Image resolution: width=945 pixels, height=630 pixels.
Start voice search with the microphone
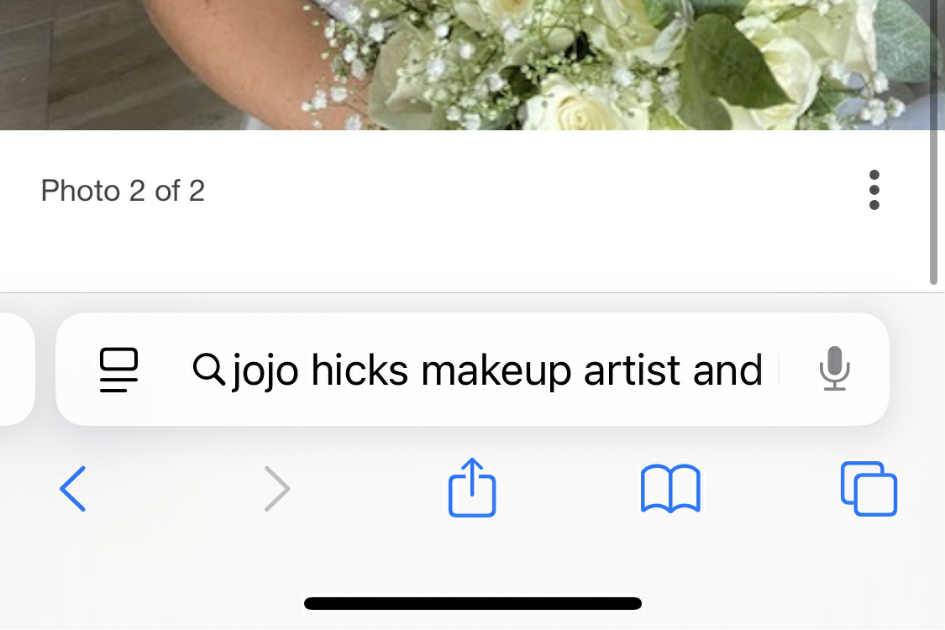pos(834,370)
